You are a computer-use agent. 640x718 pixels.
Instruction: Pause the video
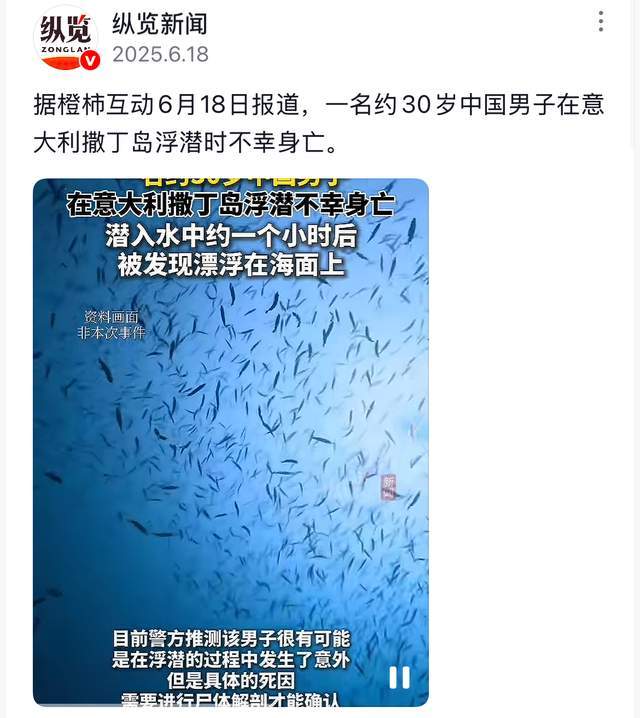pos(399,677)
